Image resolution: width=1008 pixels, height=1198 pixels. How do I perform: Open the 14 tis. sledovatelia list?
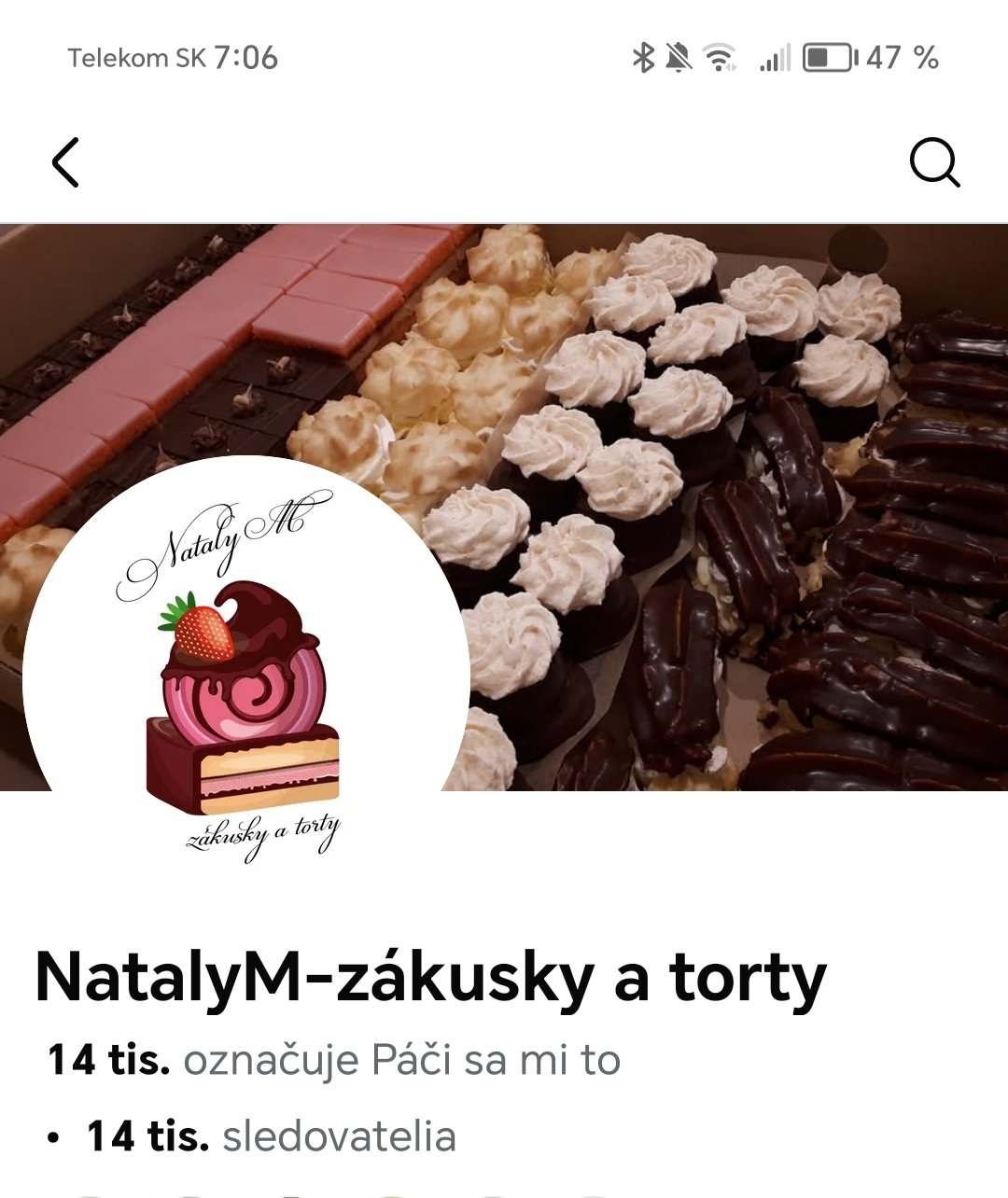pyautogui.click(x=271, y=1136)
